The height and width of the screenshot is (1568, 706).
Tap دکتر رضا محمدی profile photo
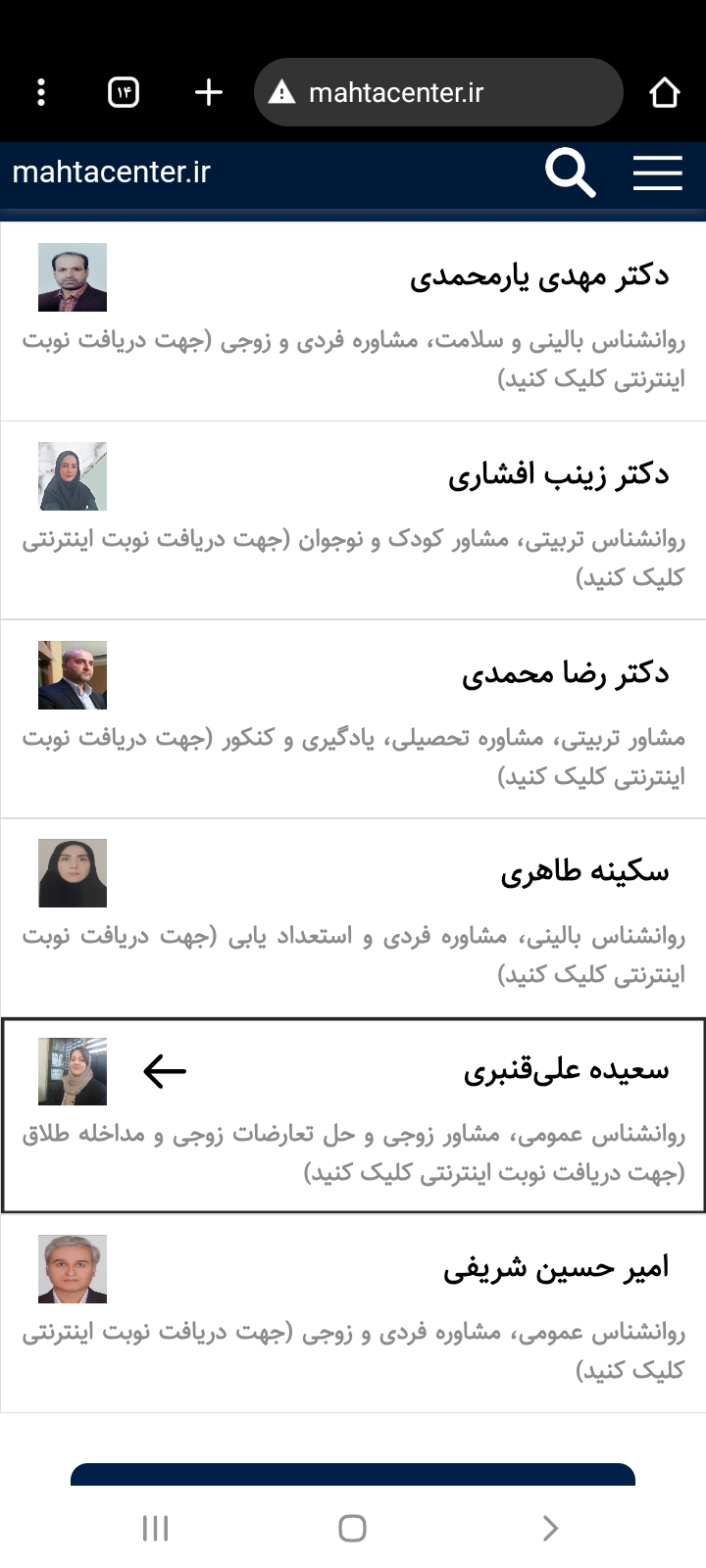pos(72,674)
